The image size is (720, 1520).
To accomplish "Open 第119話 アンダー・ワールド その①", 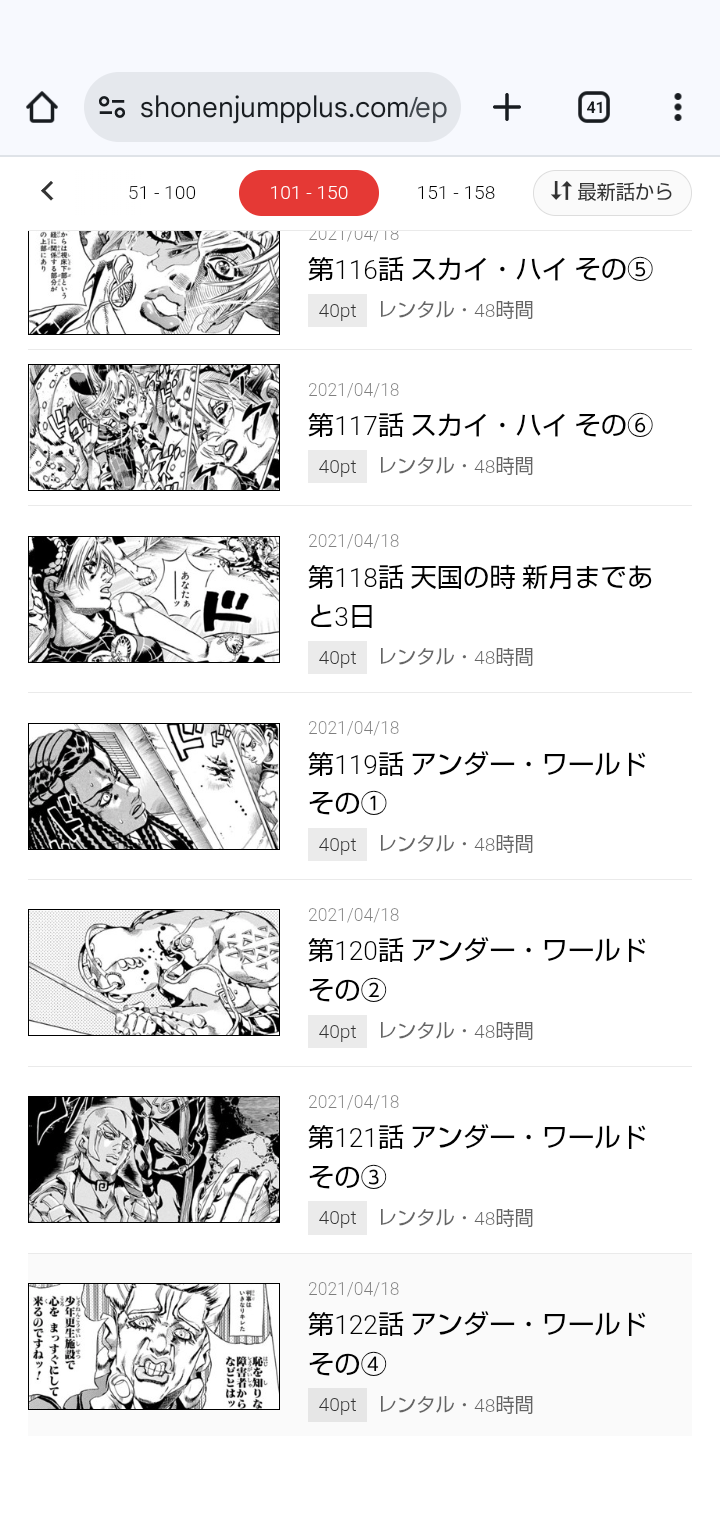I will pyautogui.click(x=480, y=783).
